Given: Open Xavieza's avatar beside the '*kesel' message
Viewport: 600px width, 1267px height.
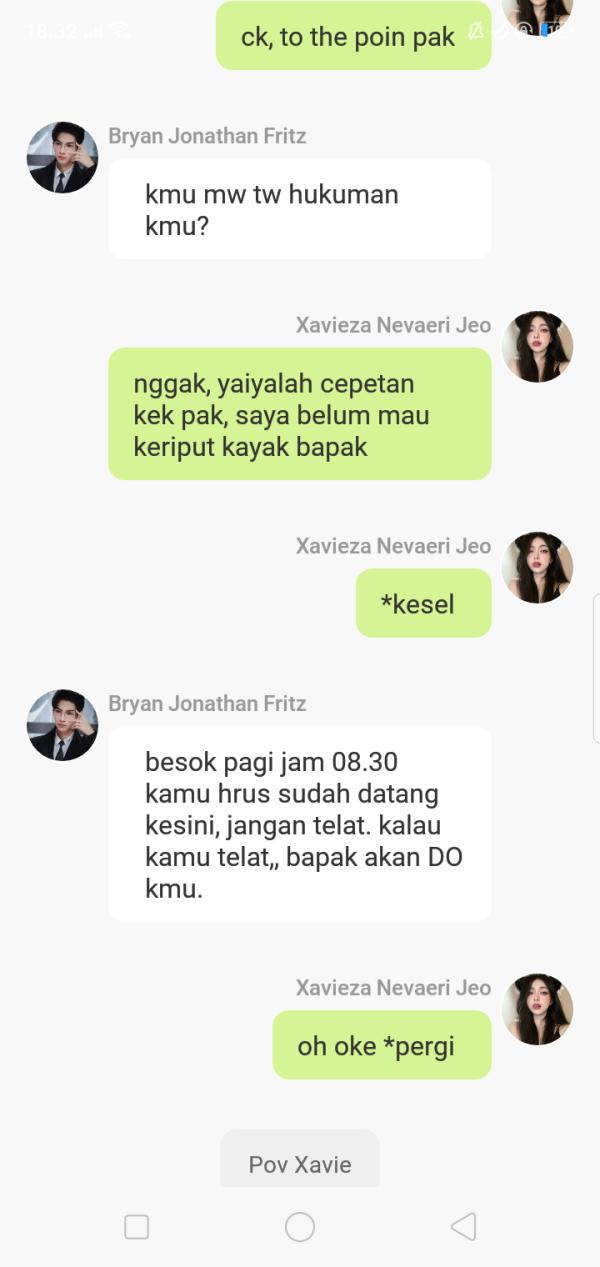Looking at the screenshot, I should [x=537, y=567].
